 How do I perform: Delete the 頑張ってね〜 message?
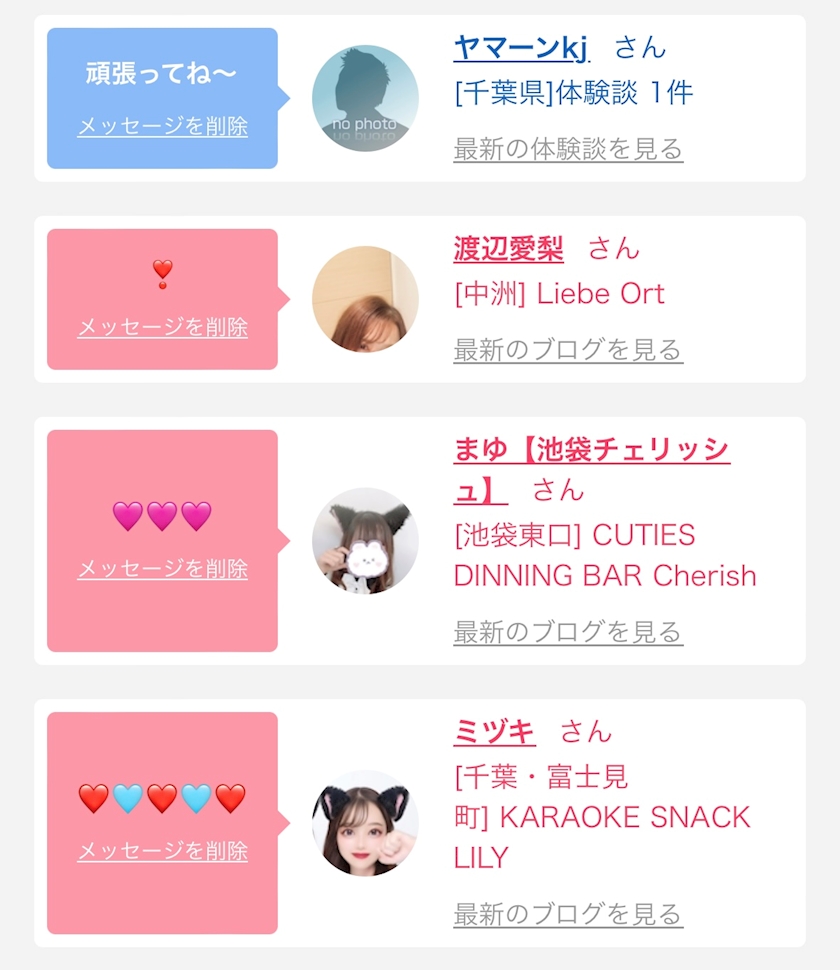coord(162,127)
